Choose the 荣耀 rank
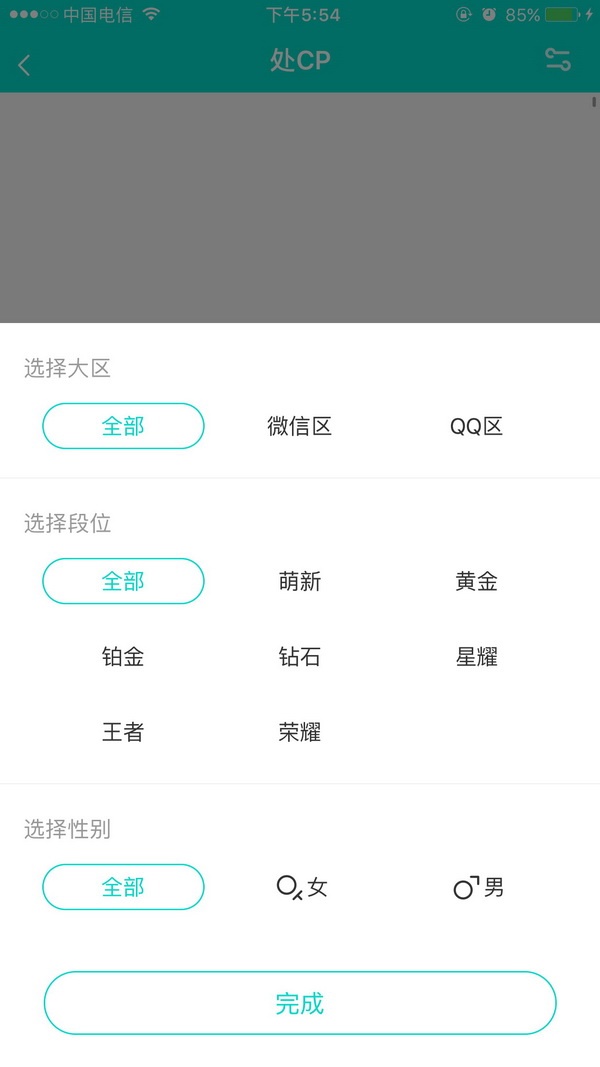The image size is (600, 1067). click(x=300, y=732)
